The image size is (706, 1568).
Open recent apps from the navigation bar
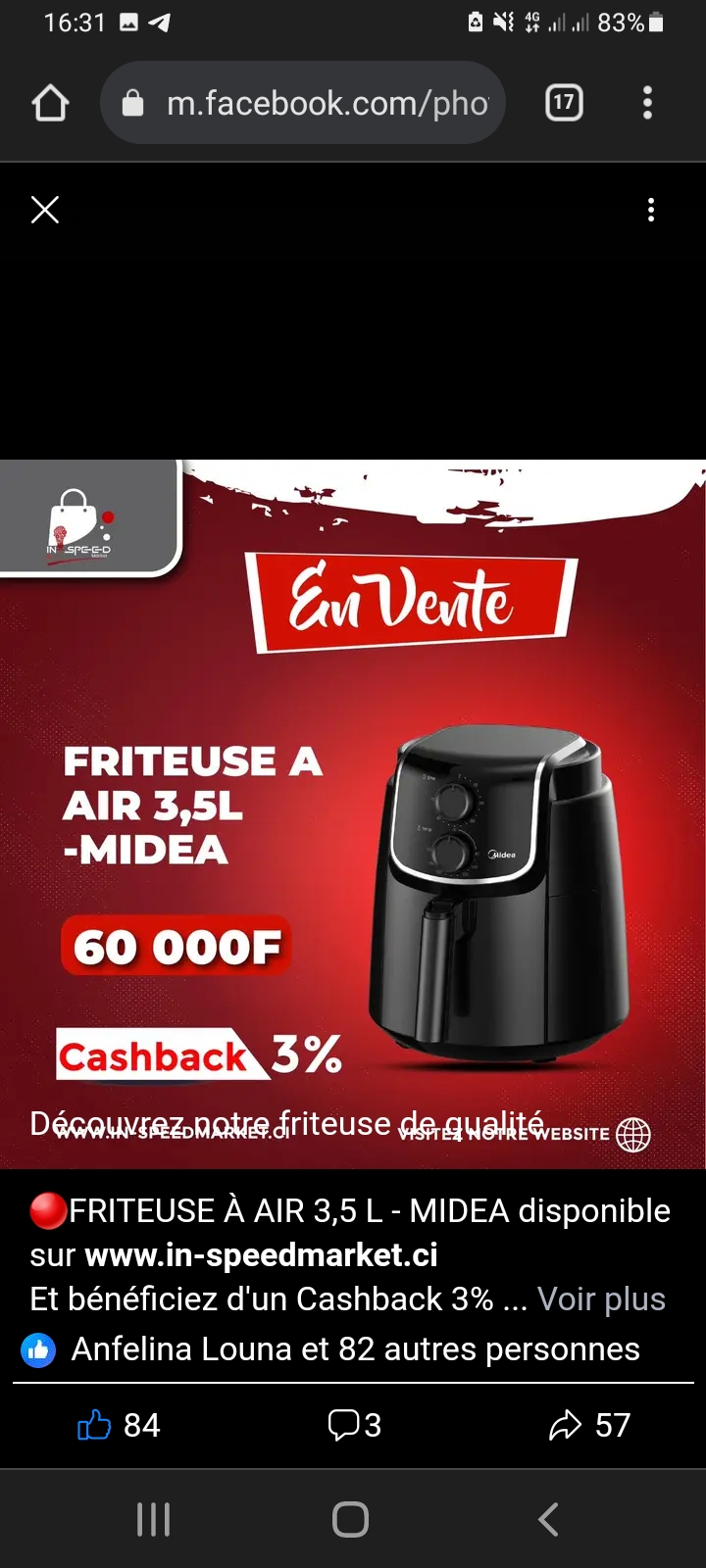tap(154, 1519)
